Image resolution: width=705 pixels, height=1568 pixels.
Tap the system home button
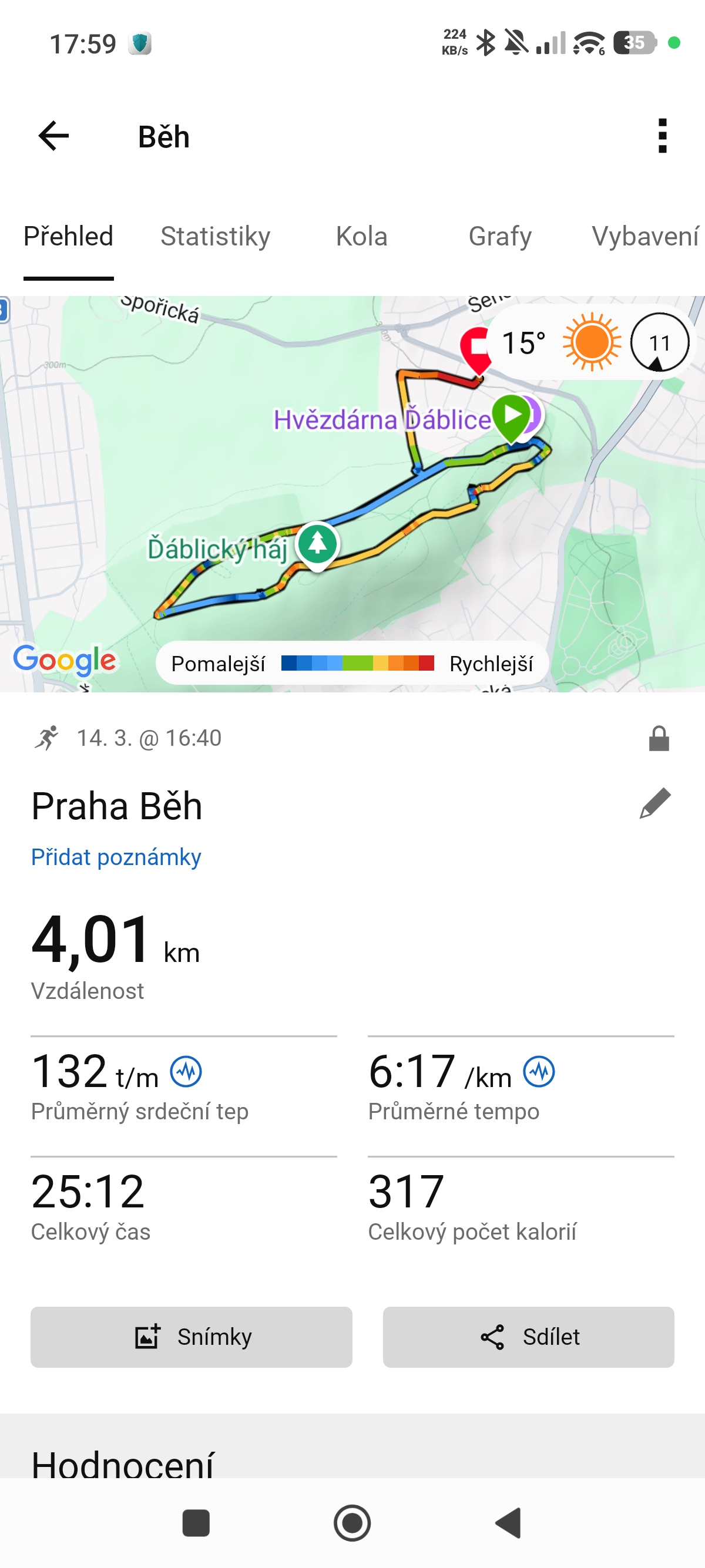coord(352,1523)
